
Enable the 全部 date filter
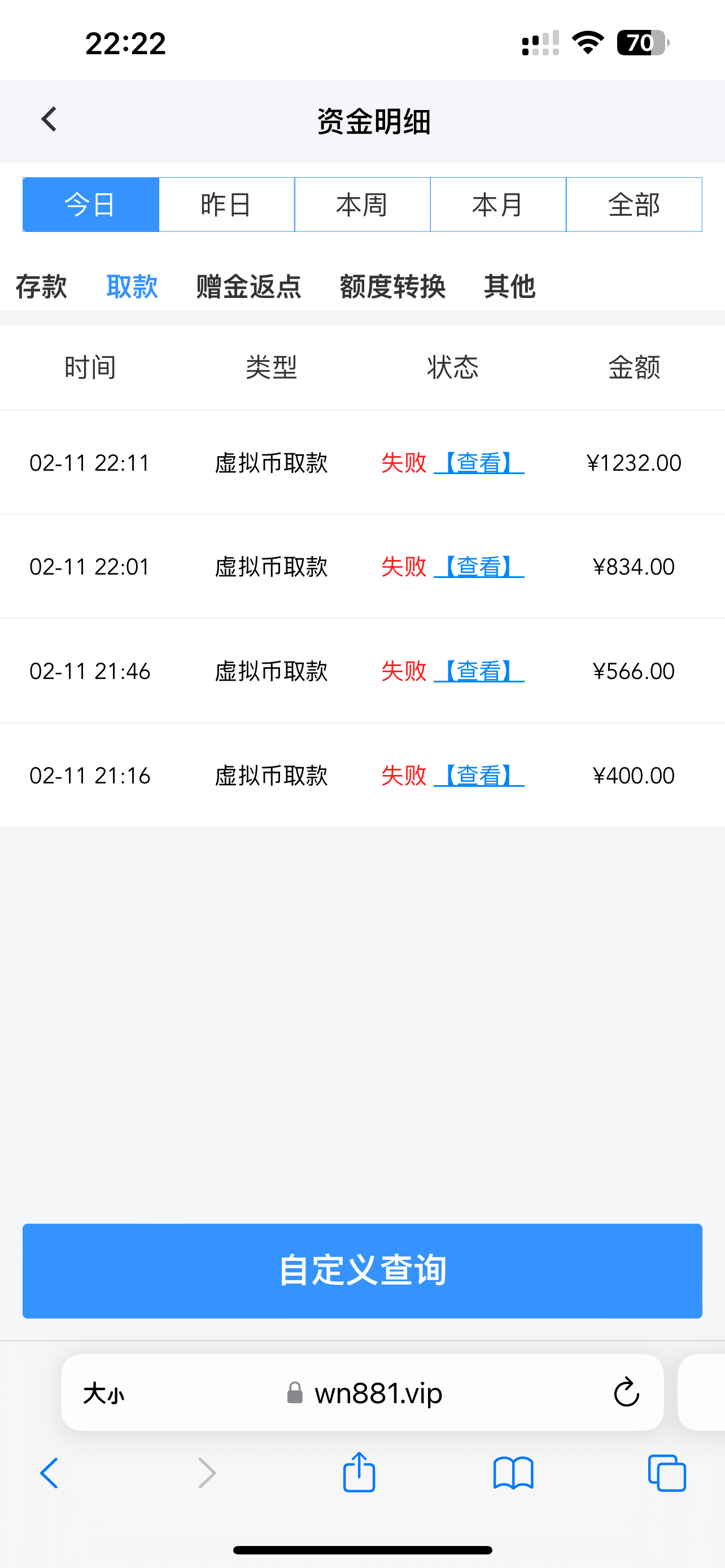pyautogui.click(x=634, y=204)
